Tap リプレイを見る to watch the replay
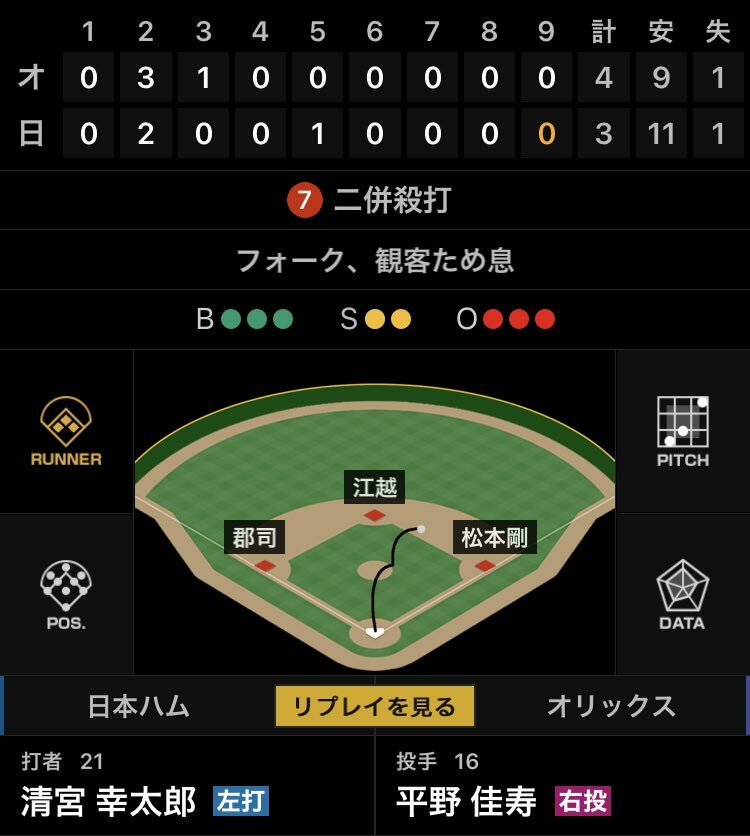This screenshot has height=836, width=750. tap(374, 706)
